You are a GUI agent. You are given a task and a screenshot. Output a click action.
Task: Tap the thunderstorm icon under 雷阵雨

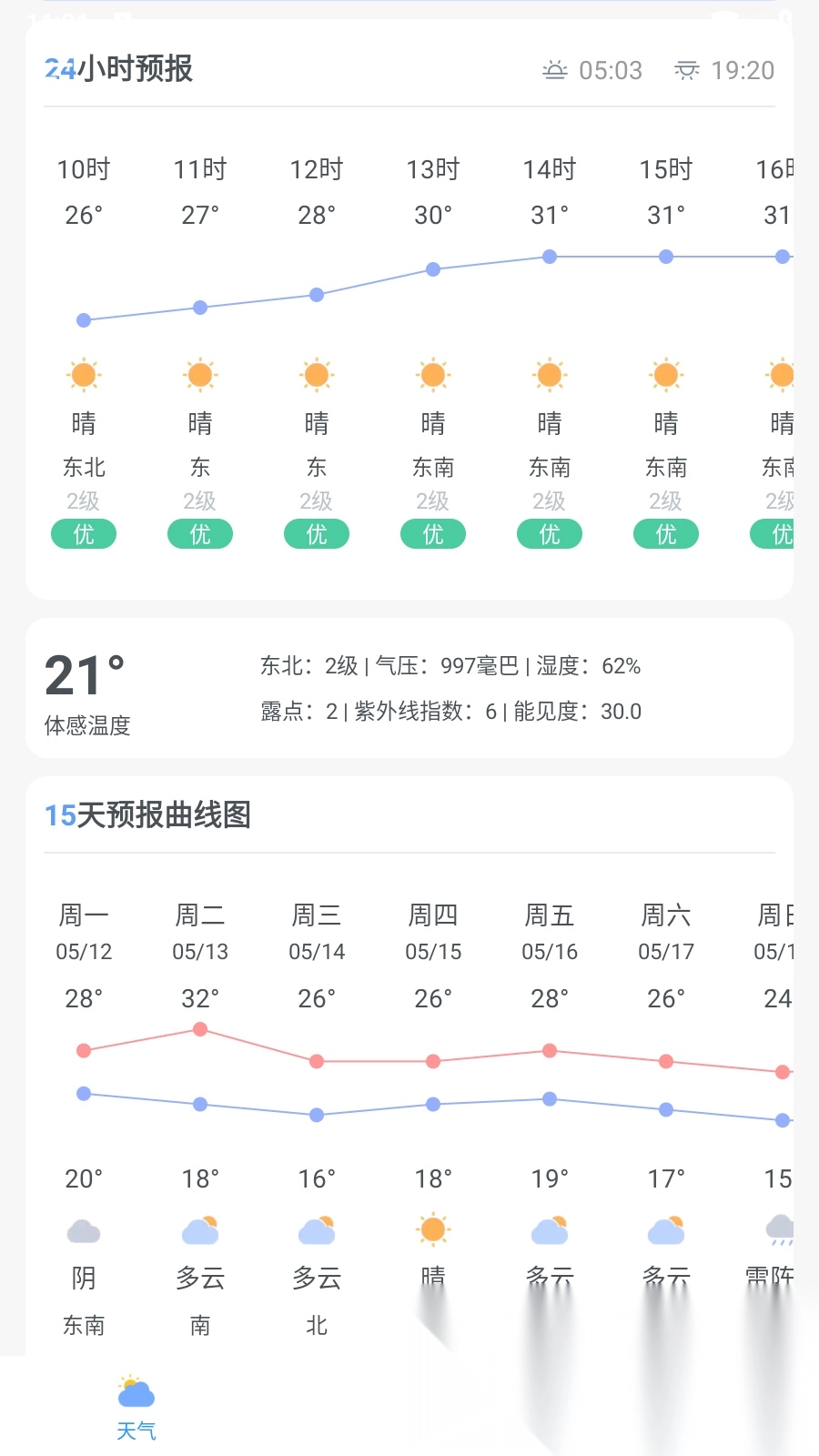pyautogui.click(x=782, y=1230)
